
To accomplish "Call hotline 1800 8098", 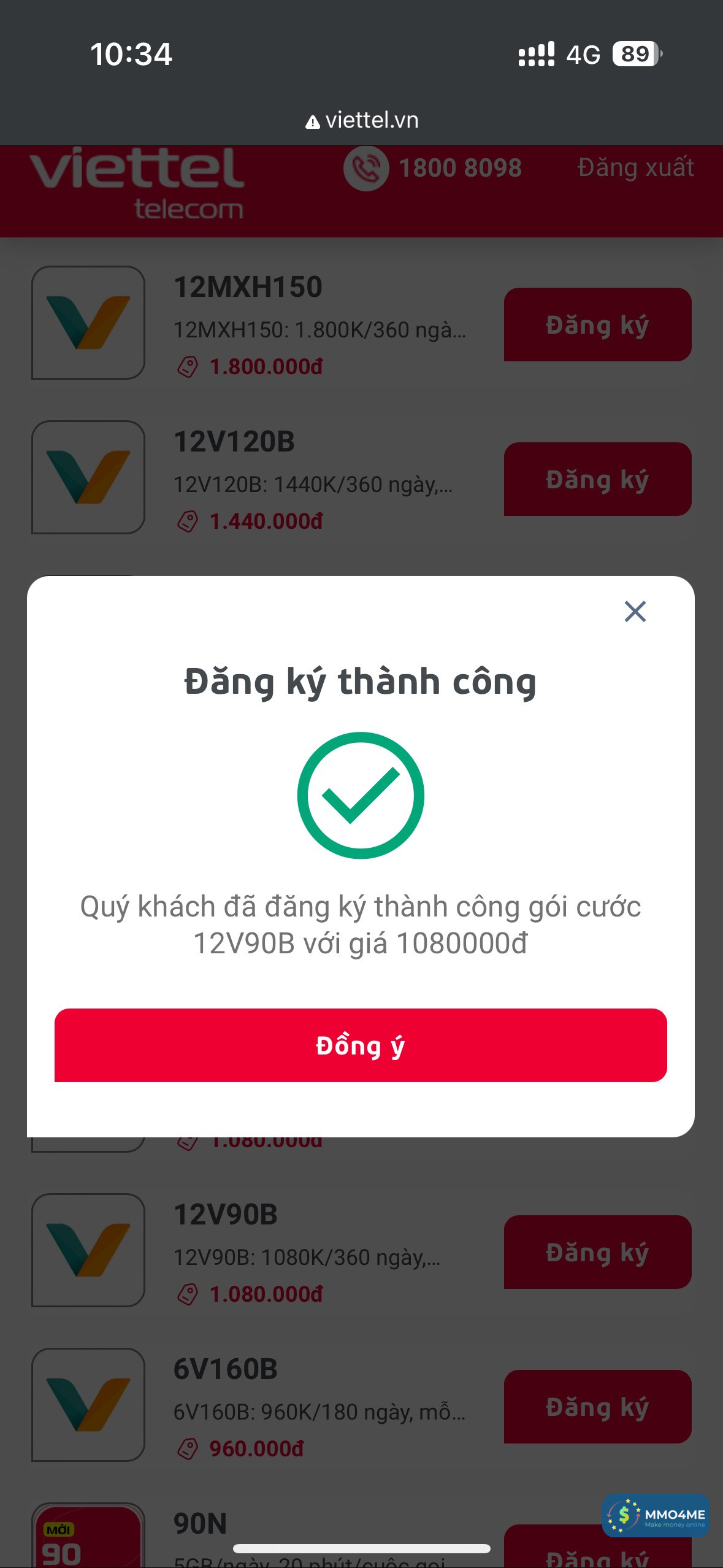I will (x=433, y=168).
